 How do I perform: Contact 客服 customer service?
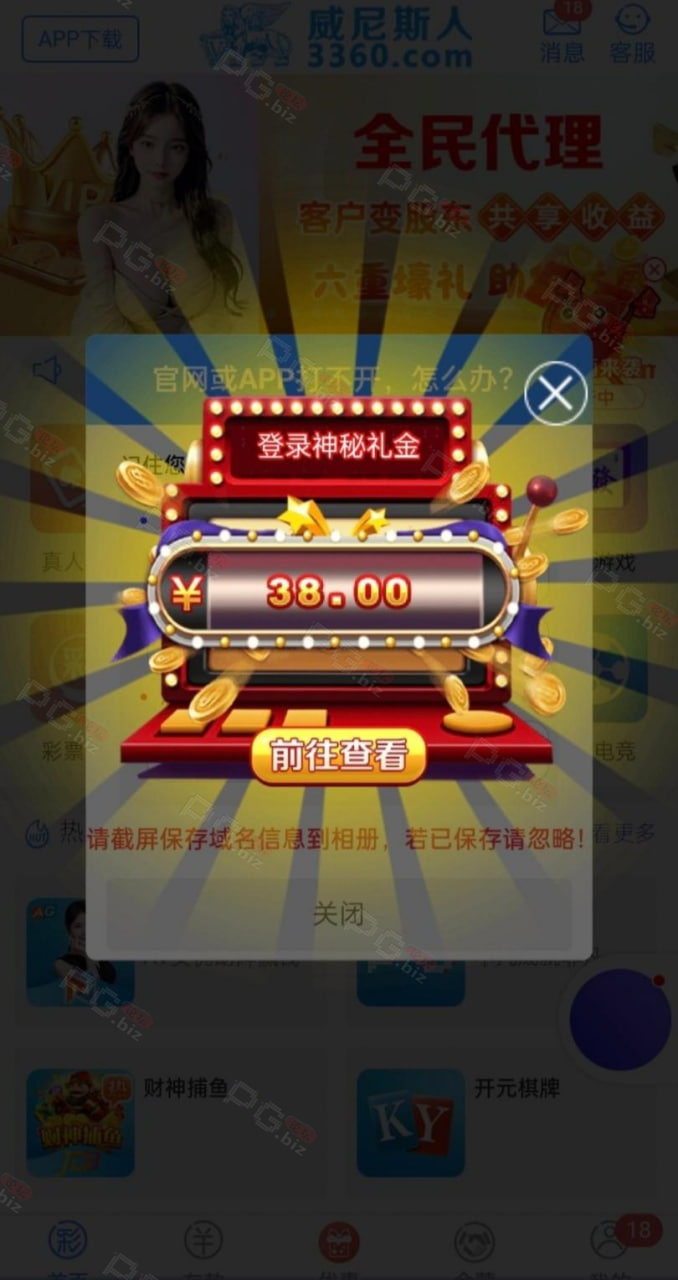632,34
